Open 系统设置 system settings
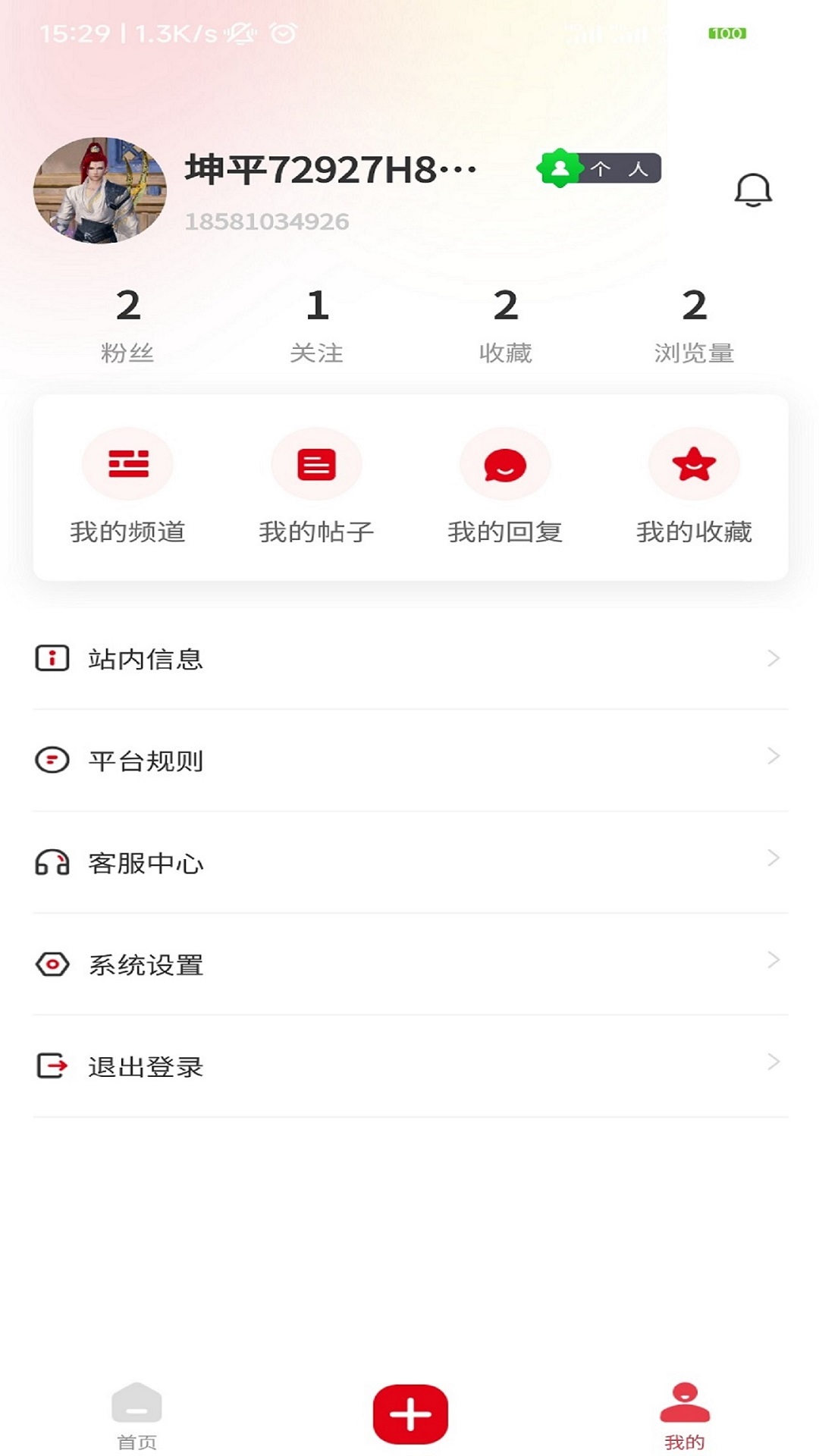This screenshot has width=819, height=1456. 409,964
